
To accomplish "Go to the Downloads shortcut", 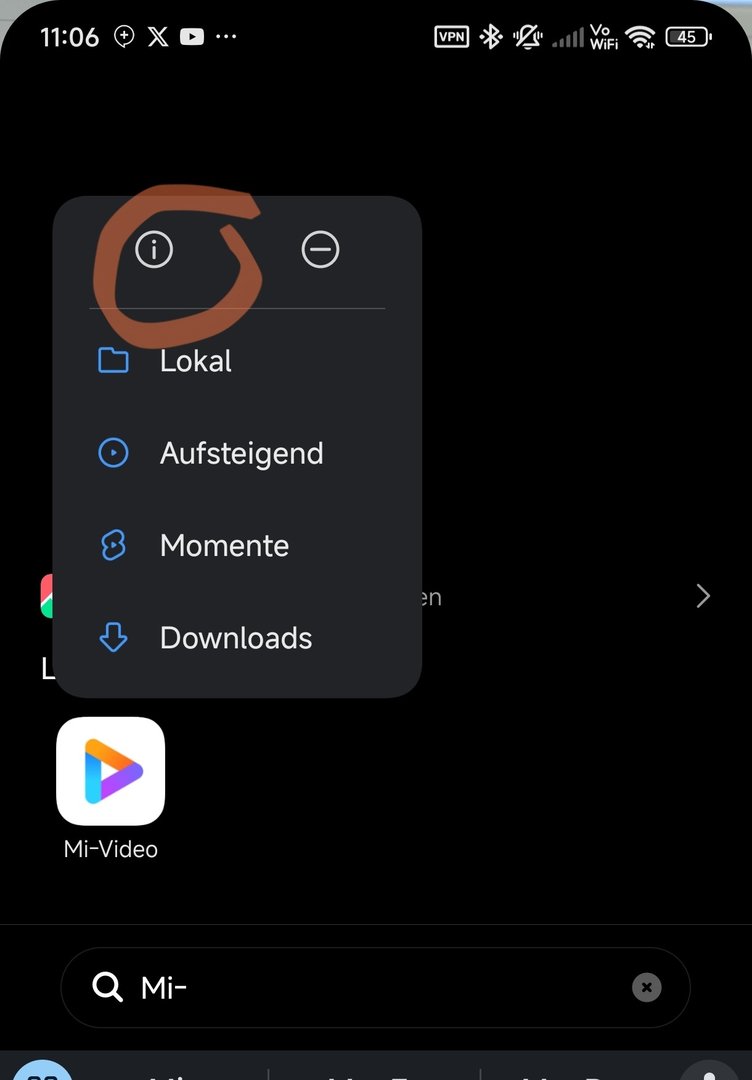I will (x=235, y=638).
